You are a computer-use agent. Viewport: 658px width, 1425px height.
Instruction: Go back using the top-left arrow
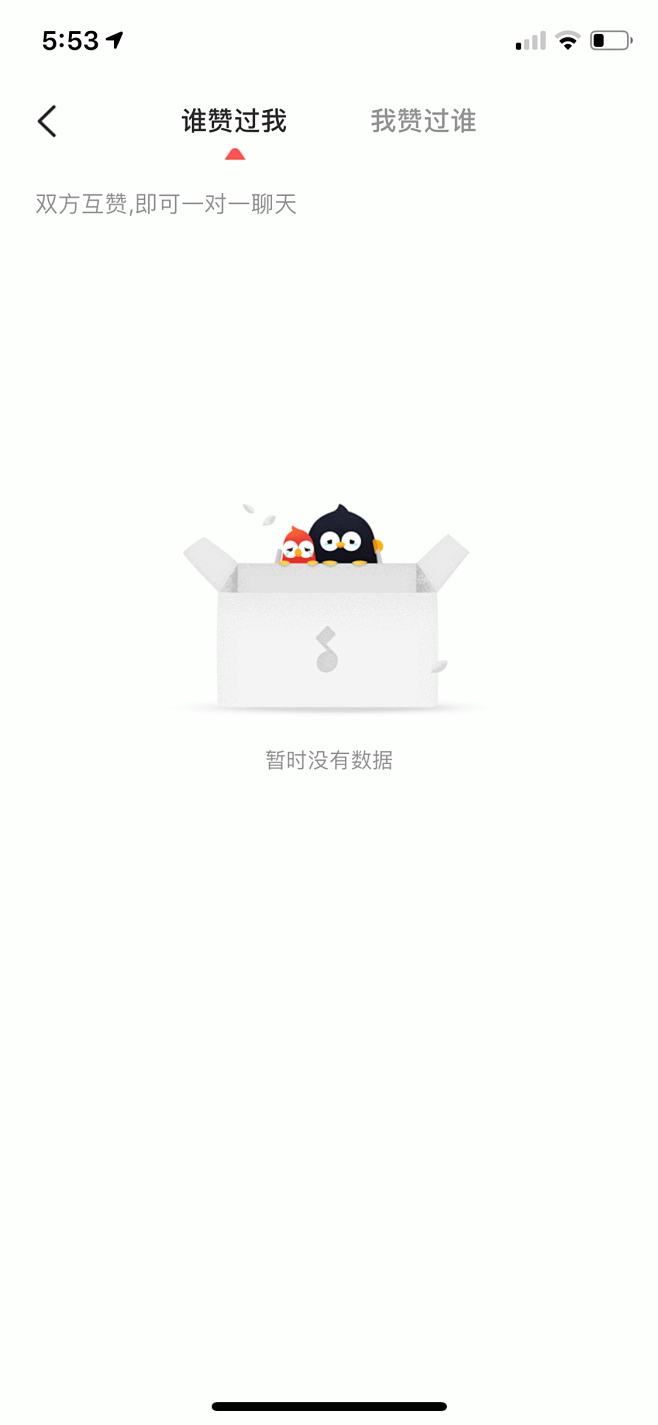pyautogui.click(x=47, y=121)
